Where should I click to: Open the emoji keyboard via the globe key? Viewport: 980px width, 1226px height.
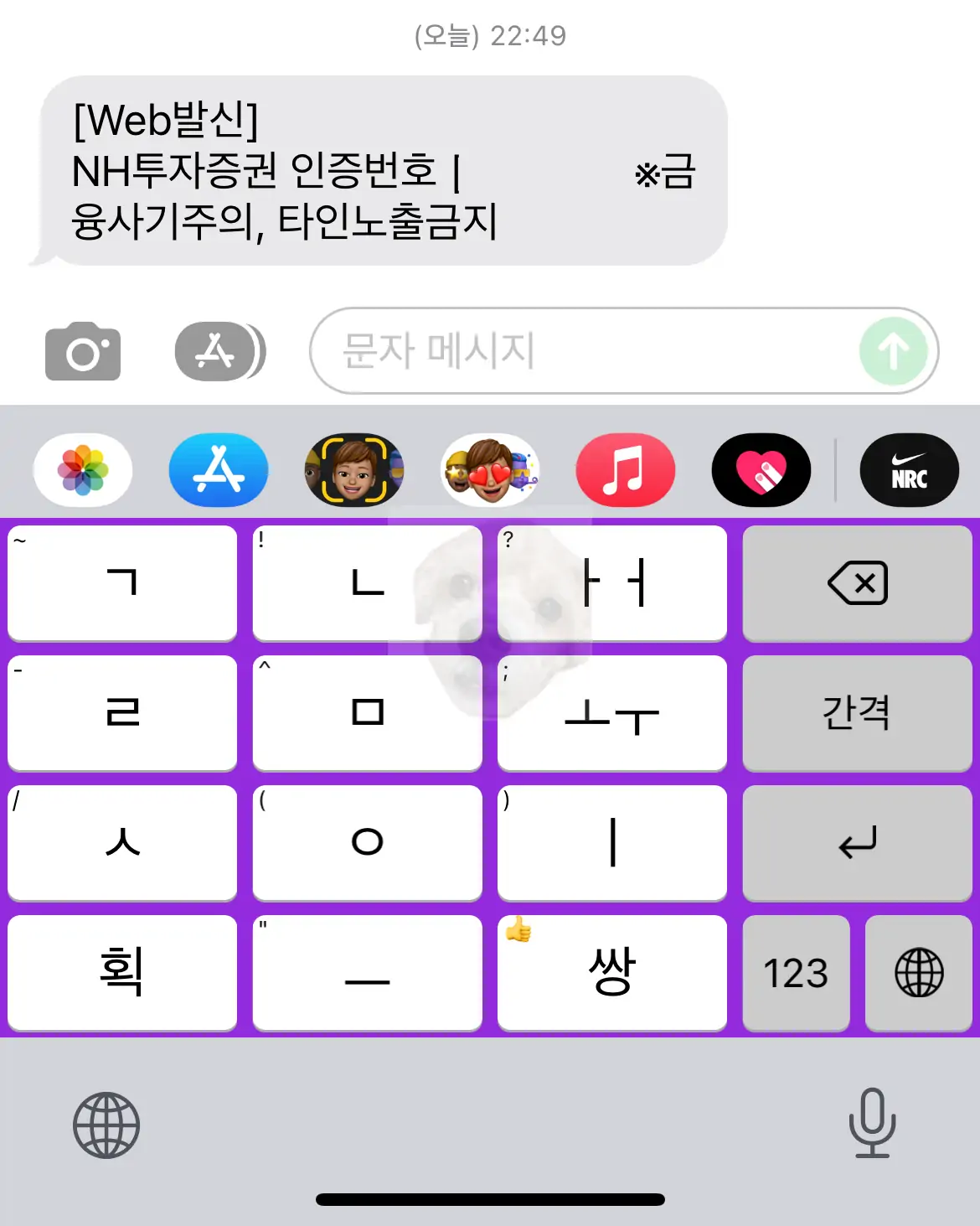tap(919, 973)
